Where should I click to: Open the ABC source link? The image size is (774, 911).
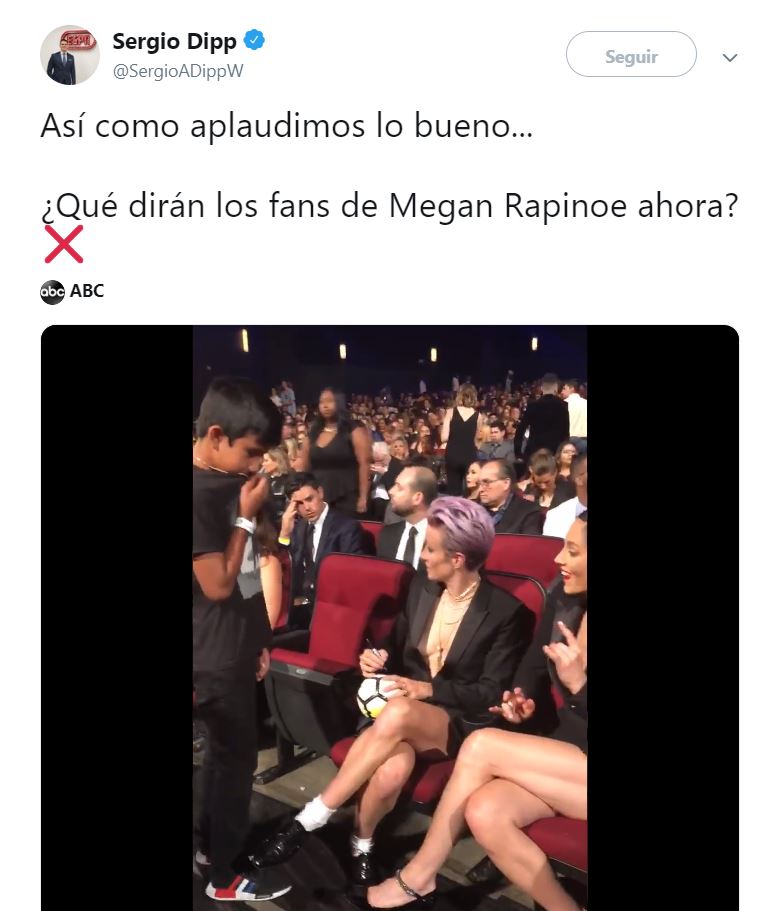click(x=85, y=291)
